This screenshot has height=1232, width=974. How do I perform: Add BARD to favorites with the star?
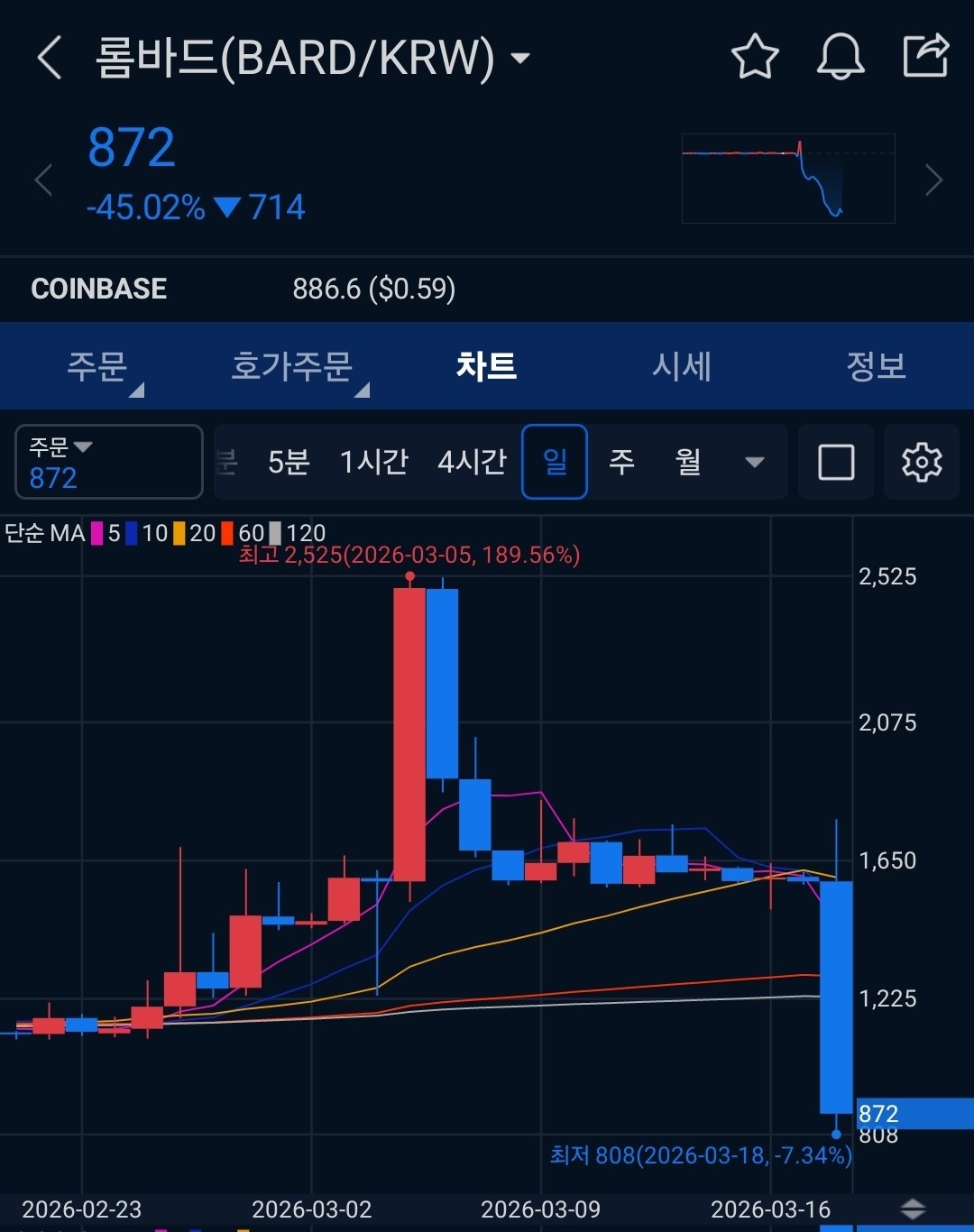coord(754,58)
